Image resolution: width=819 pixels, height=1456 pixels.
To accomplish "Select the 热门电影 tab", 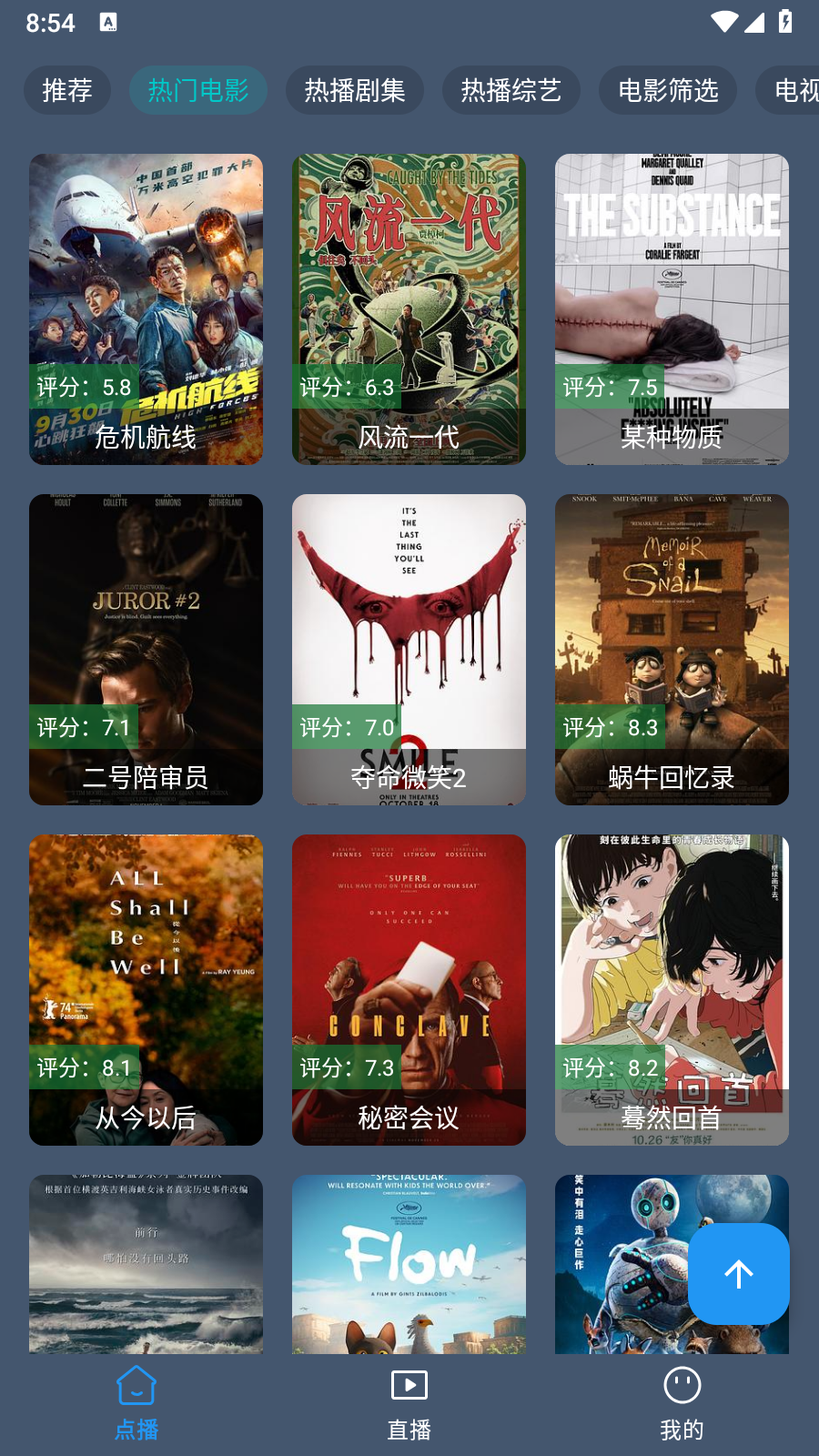I will pyautogui.click(x=197, y=90).
